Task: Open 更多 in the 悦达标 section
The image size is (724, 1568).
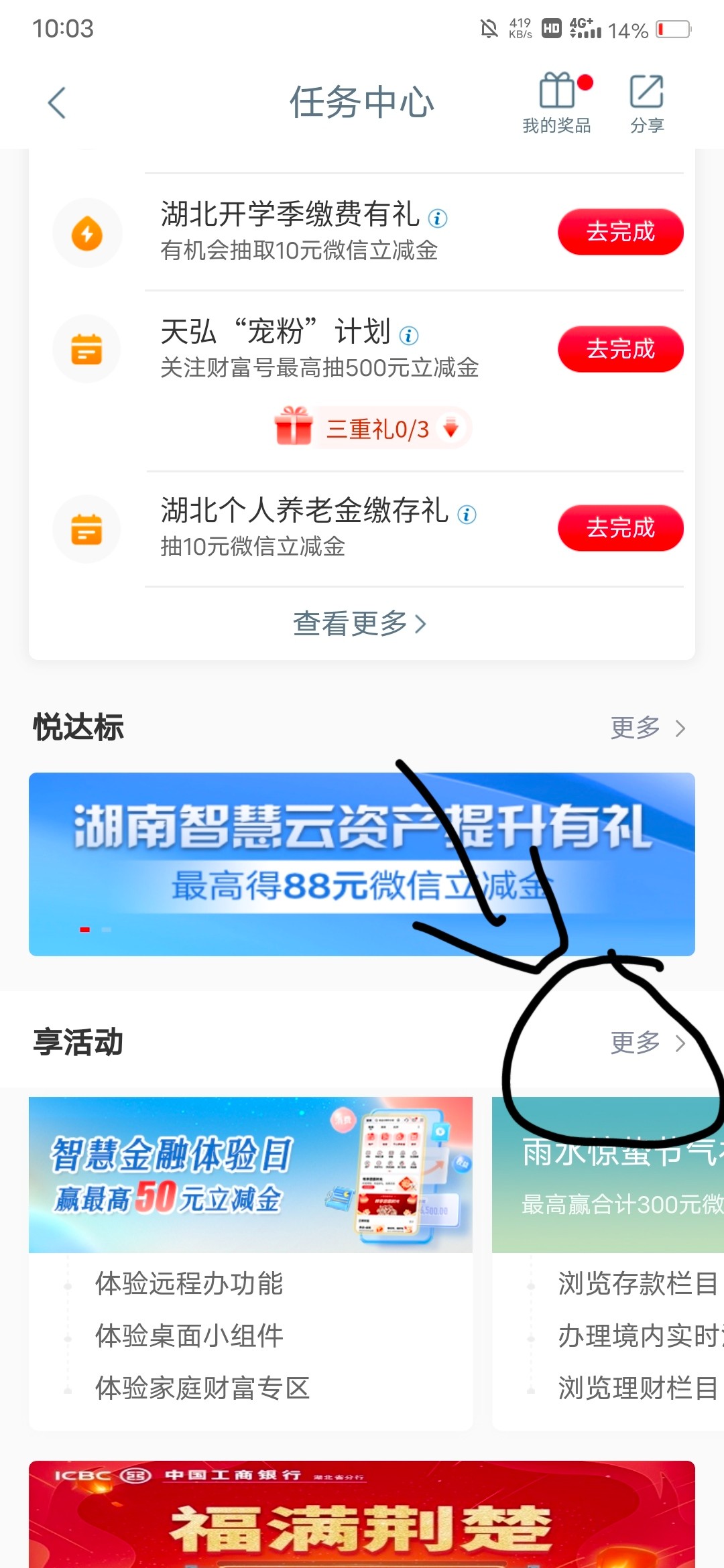Action: pyautogui.click(x=648, y=728)
